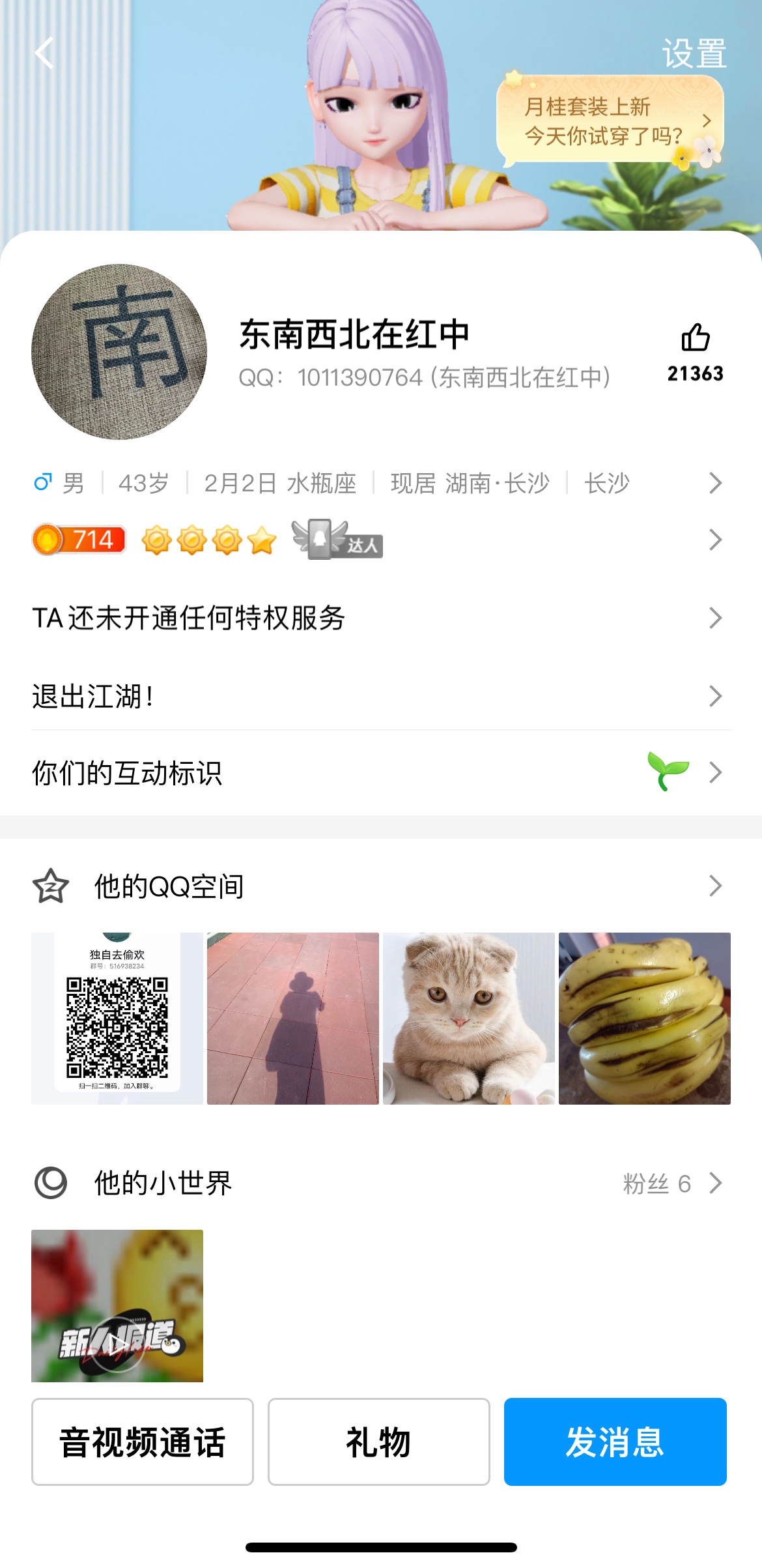
Task: Open the banana photo in QQ空间
Action: [645, 1019]
